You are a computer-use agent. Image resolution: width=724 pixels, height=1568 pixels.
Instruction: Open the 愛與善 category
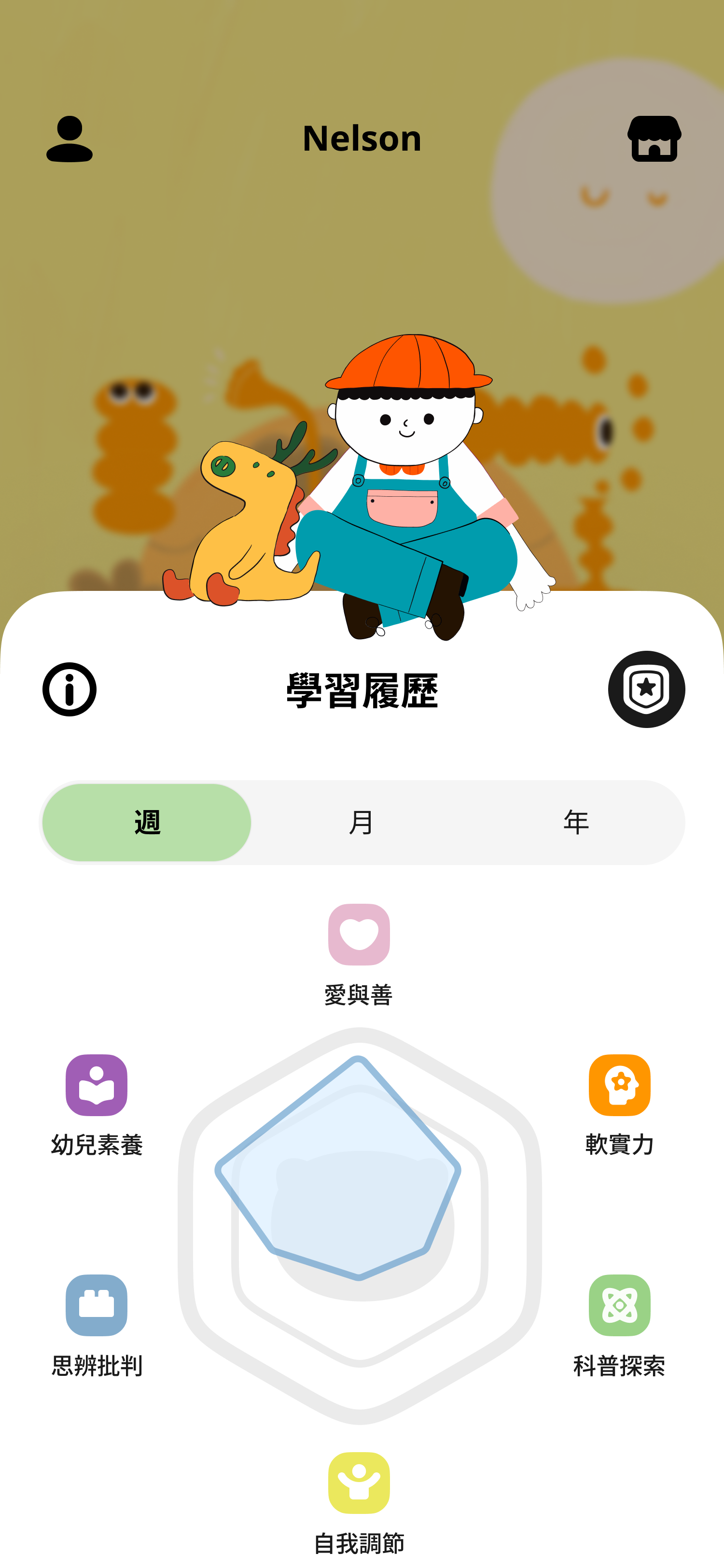coord(359,936)
